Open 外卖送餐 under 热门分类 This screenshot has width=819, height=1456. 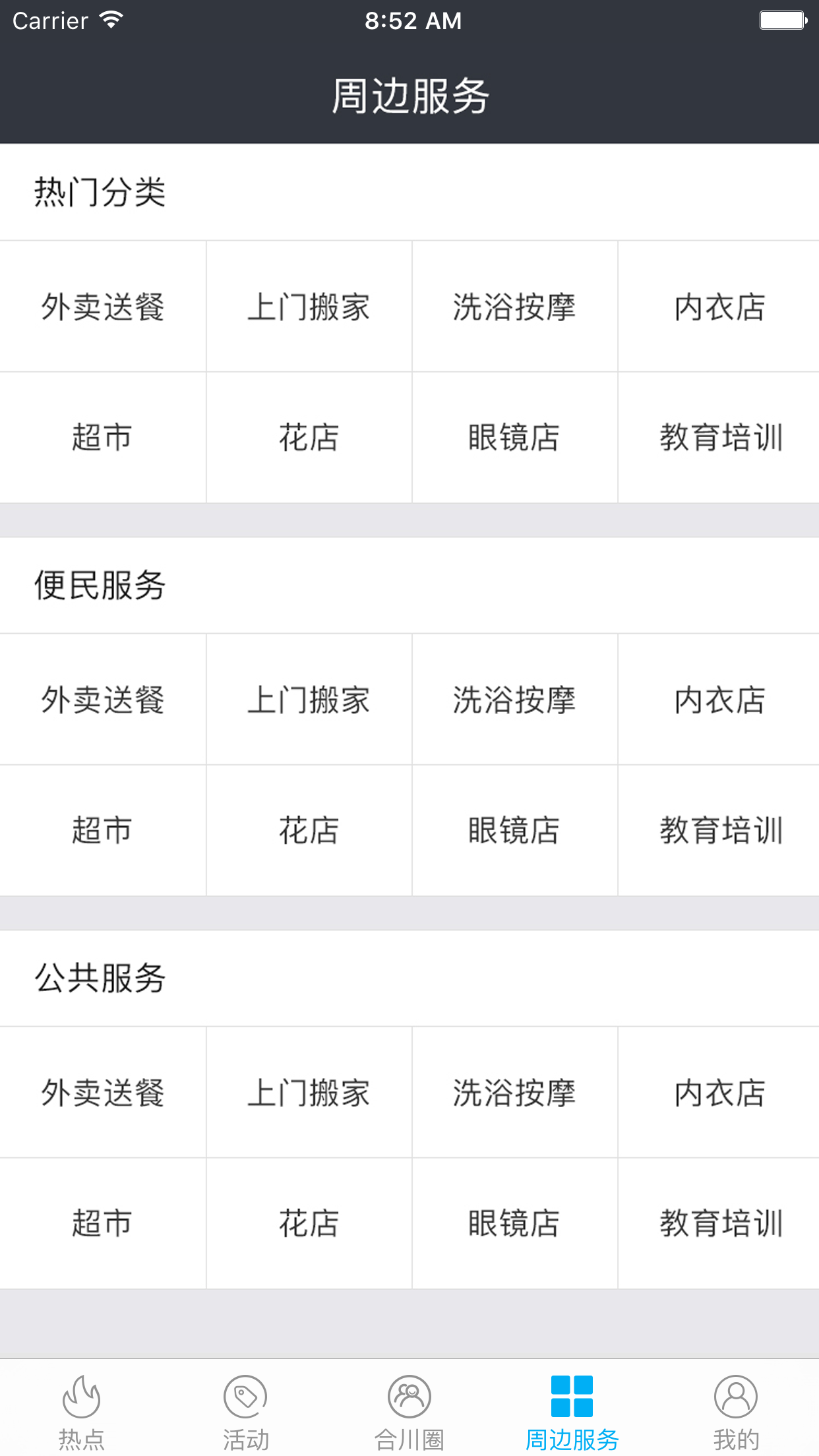103,307
